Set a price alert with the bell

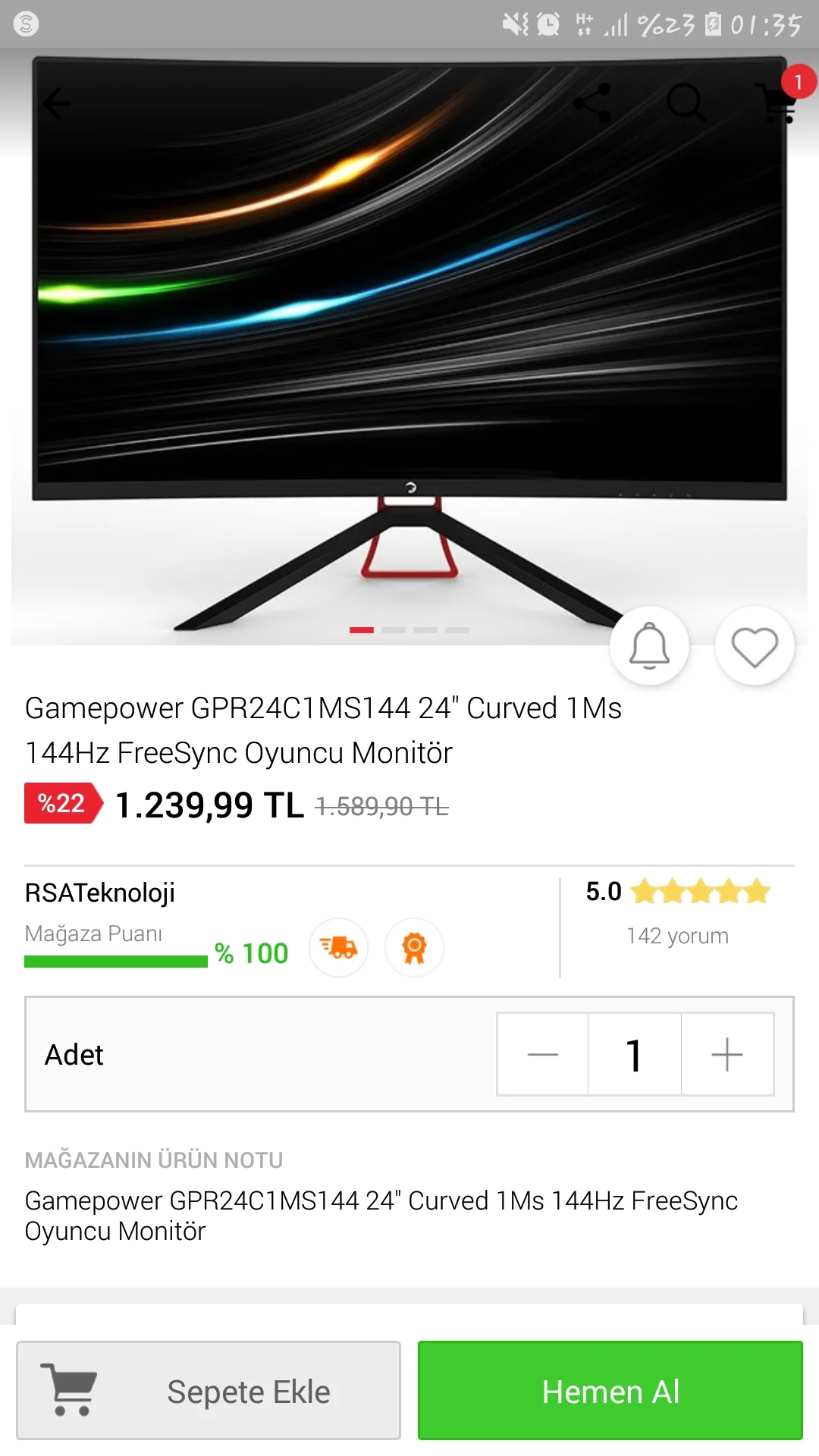650,646
